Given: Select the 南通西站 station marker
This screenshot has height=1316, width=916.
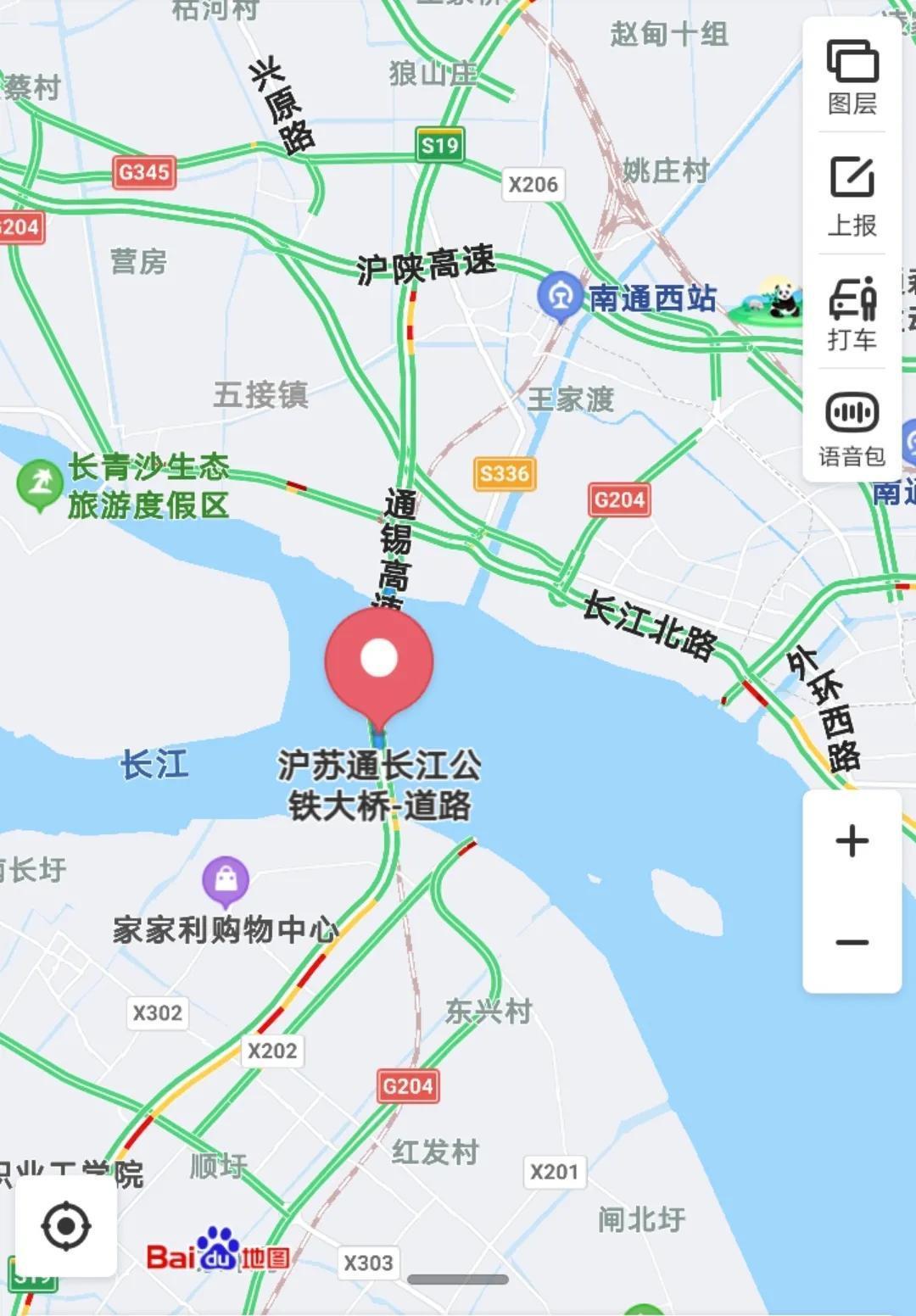Looking at the screenshot, I should [560, 298].
